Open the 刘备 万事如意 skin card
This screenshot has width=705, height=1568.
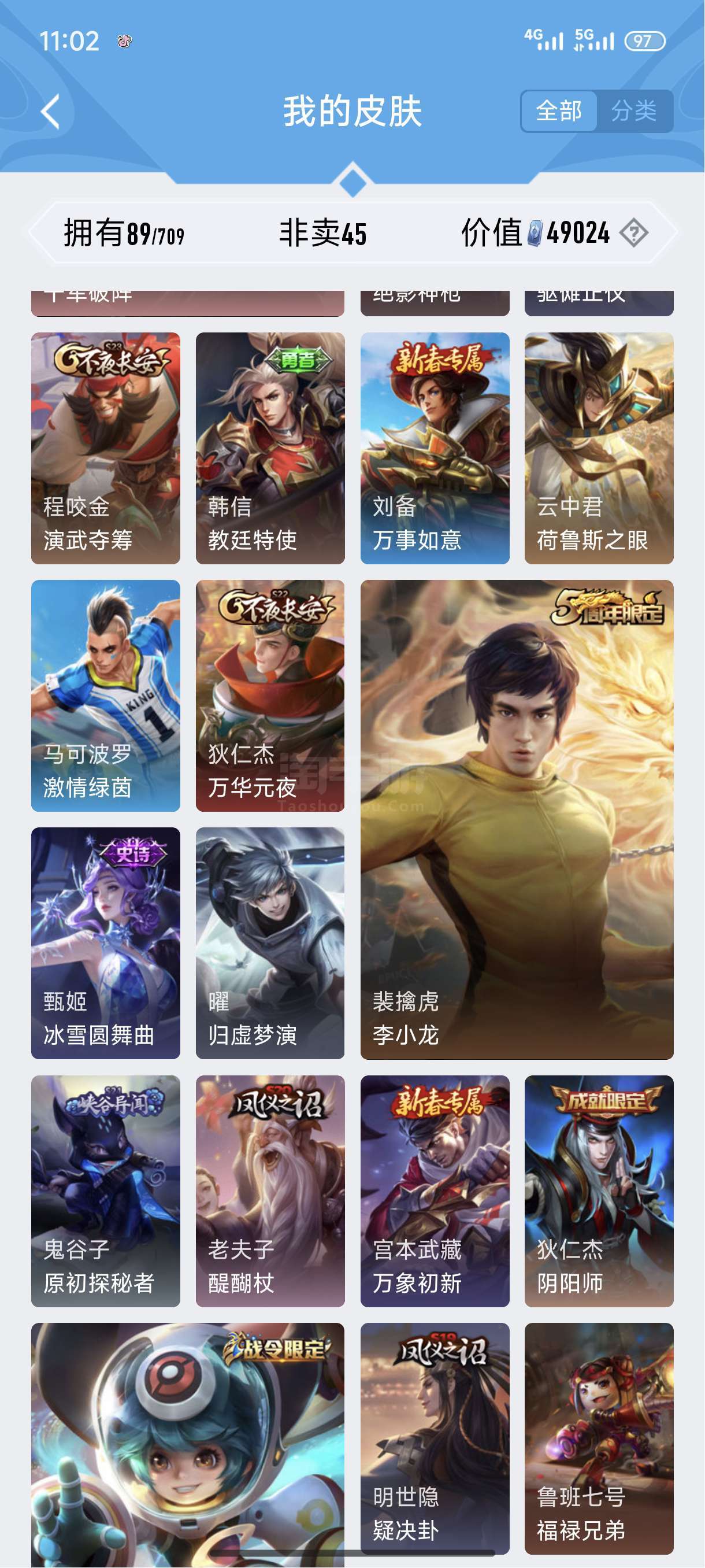pos(435,448)
